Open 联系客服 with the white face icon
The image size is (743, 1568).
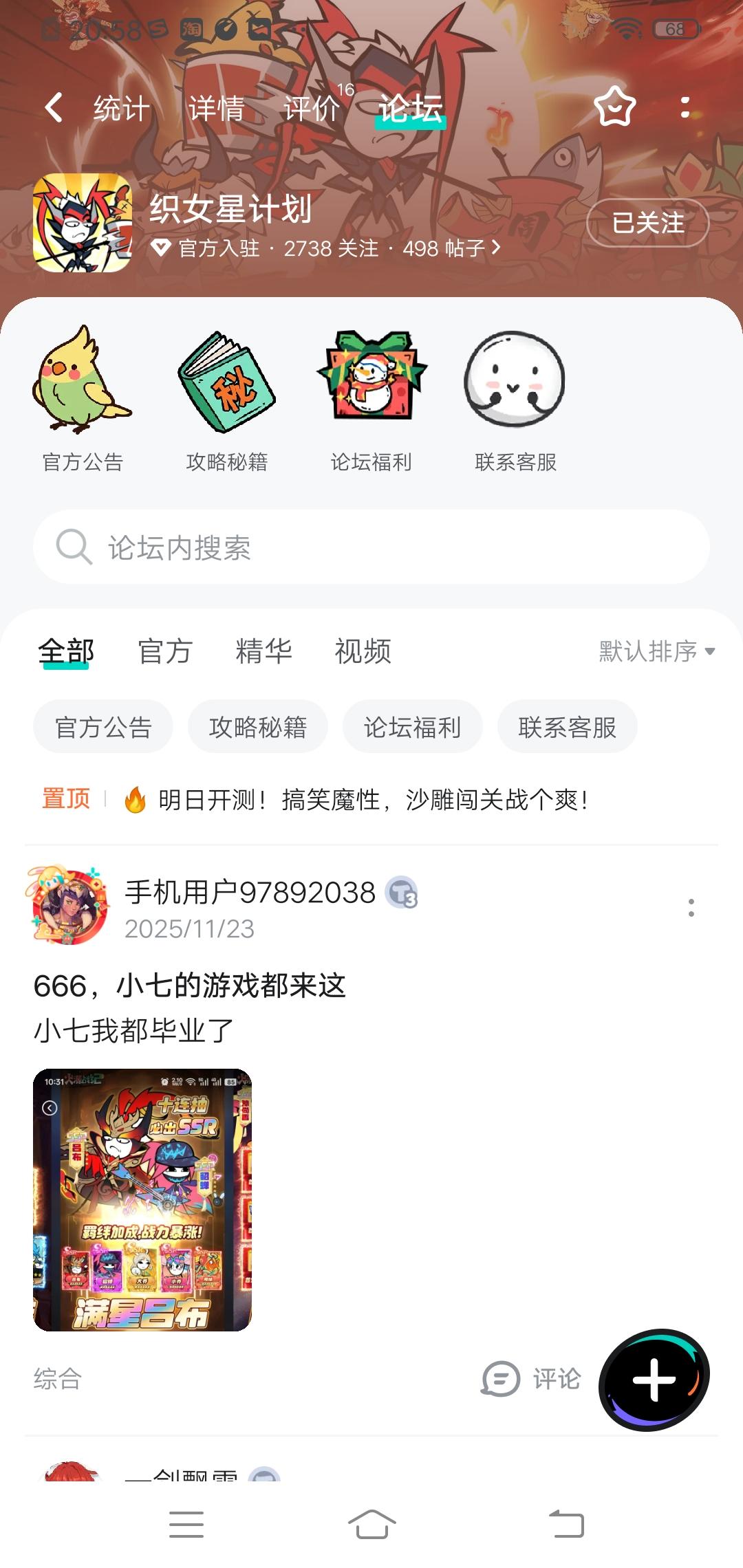click(x=515, y=399)
